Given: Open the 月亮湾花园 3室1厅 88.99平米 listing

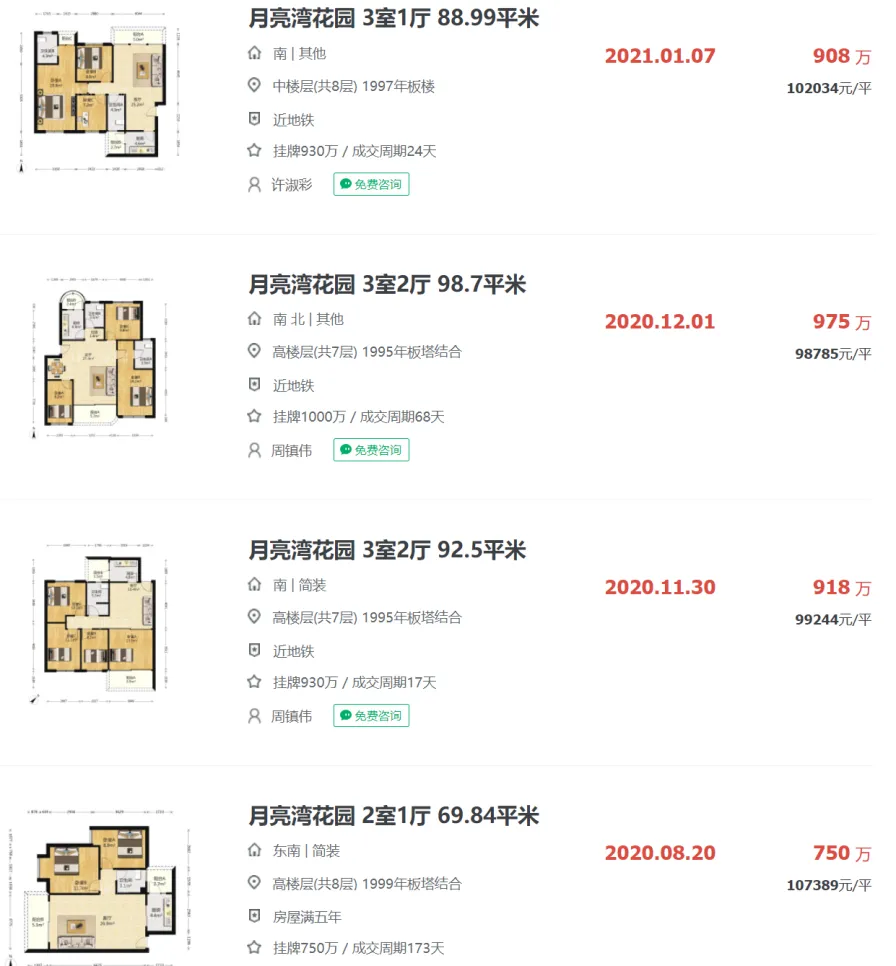Looking at the screenshot, I should click(x=393, y=18).
